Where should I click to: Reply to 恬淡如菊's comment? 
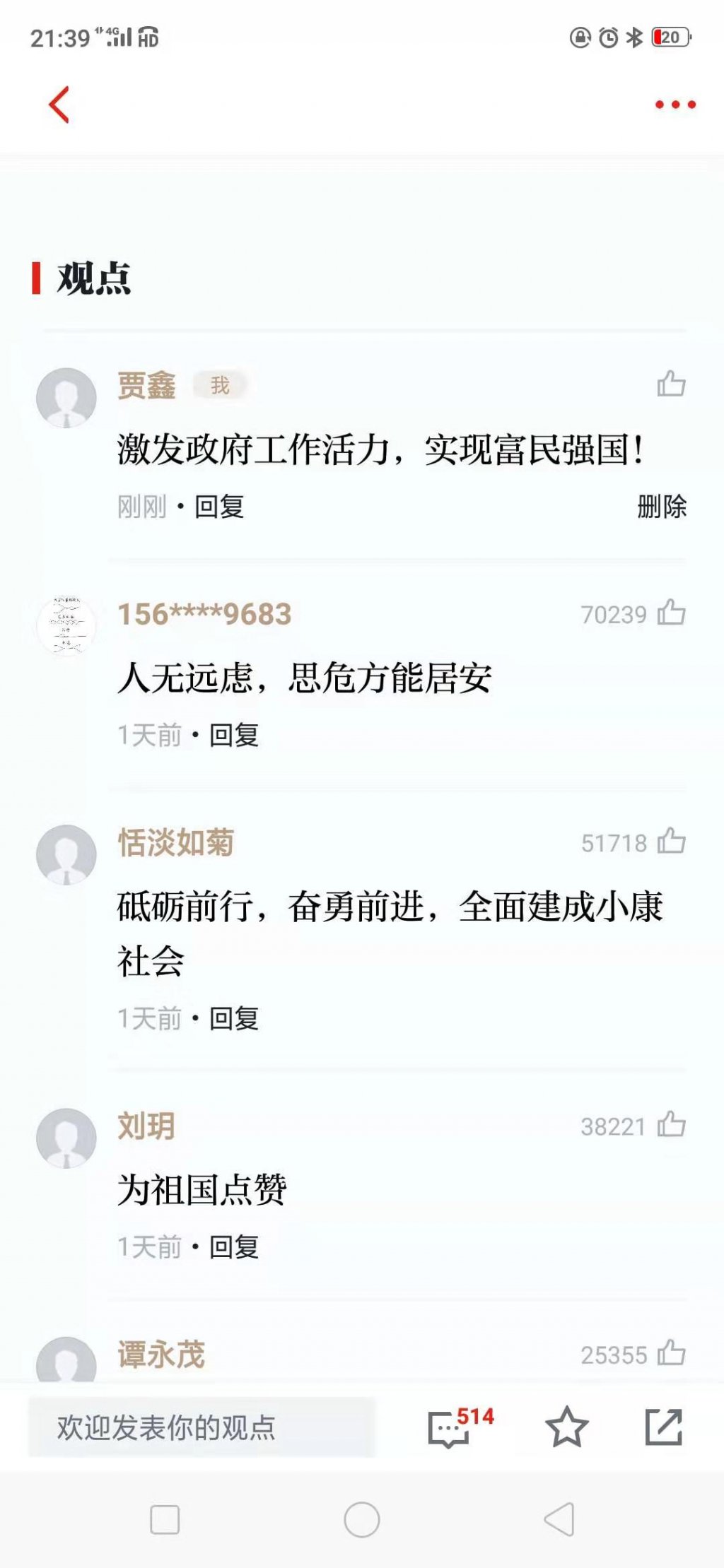click(234, 1019)
